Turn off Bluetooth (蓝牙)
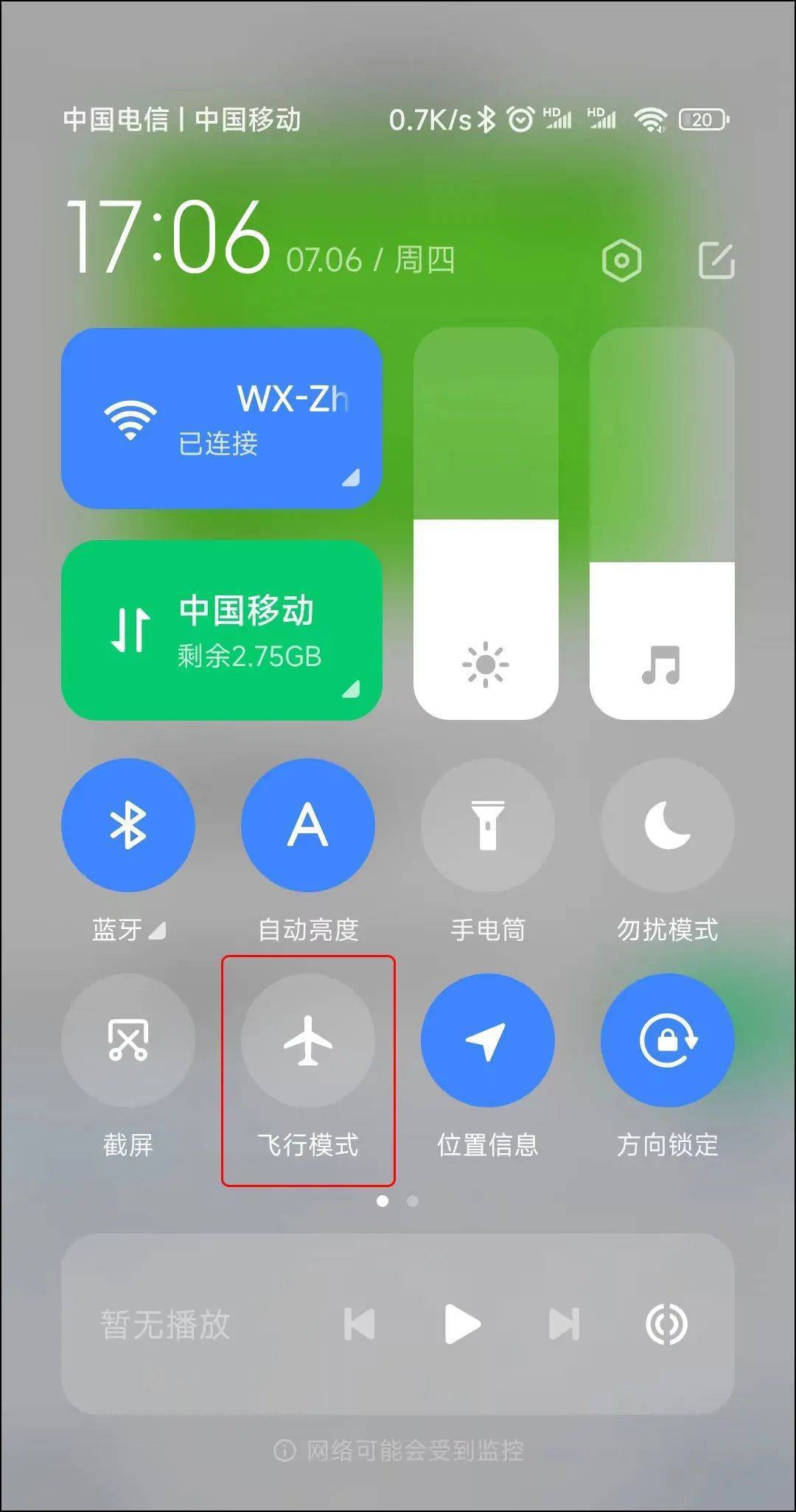796x1512 pixels. click(x=128, y=825)
